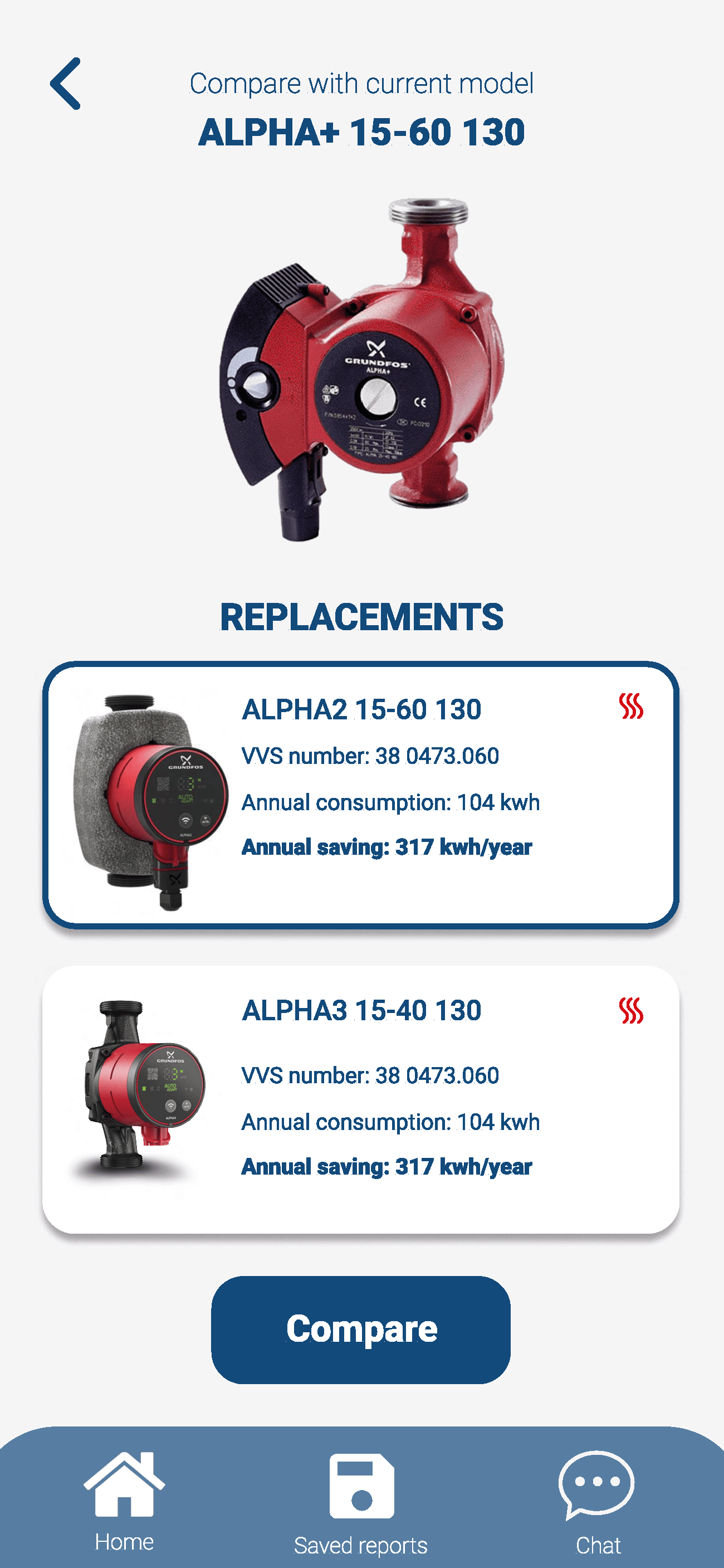
Task: Tap the Compare button
Action: click(361, 1330)
